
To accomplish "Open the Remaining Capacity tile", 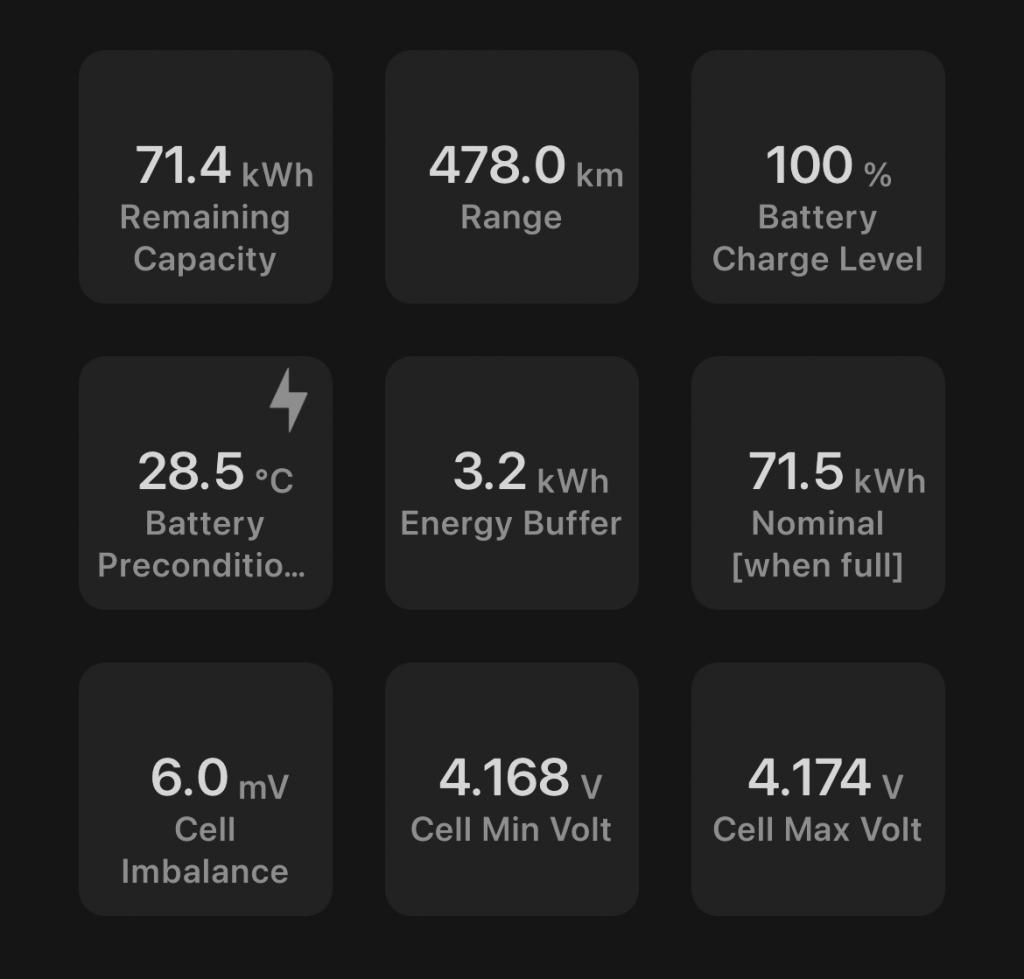I will point(205,177).
